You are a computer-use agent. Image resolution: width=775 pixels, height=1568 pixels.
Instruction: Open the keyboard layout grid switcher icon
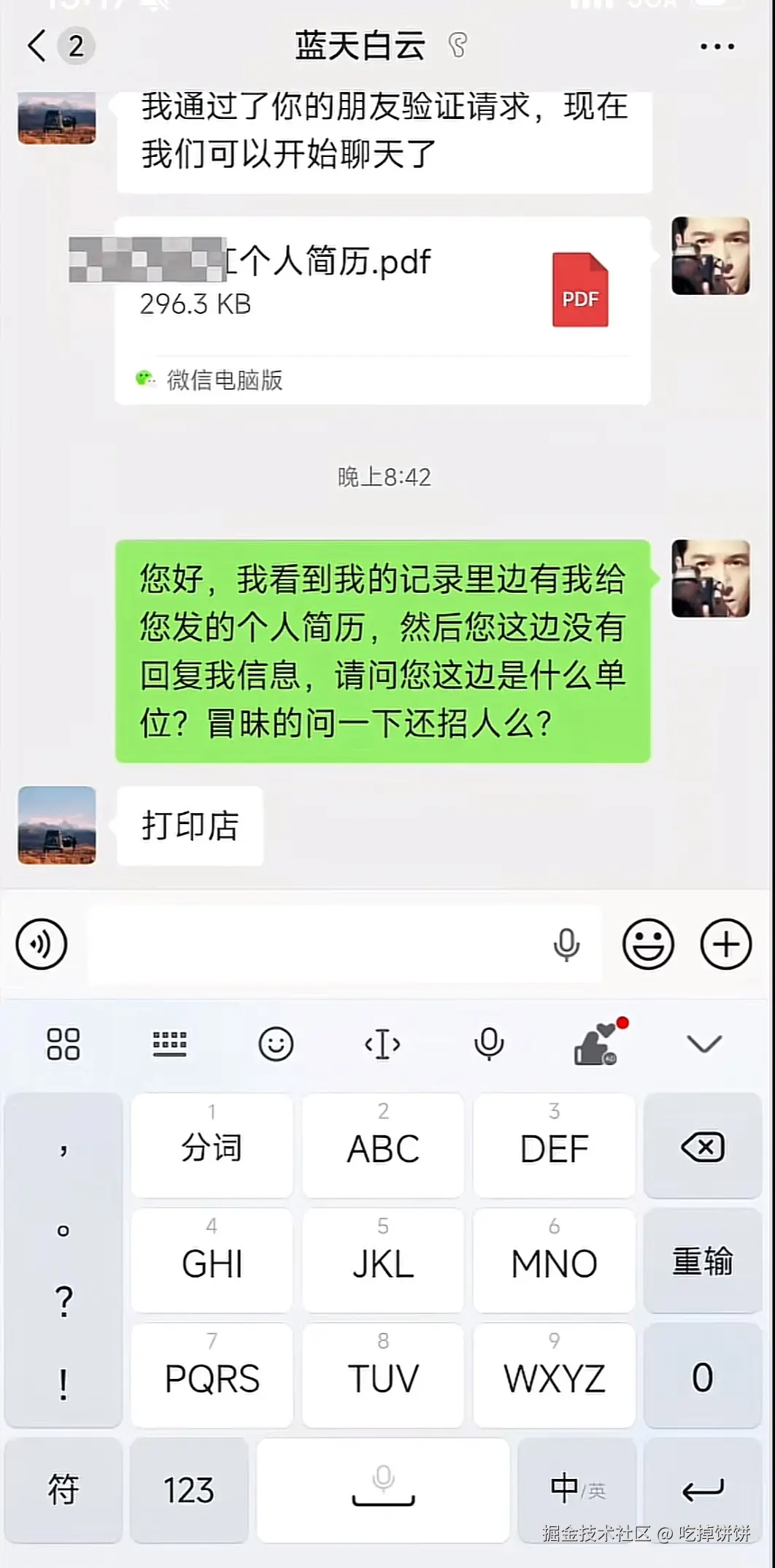pos(62,1043)
